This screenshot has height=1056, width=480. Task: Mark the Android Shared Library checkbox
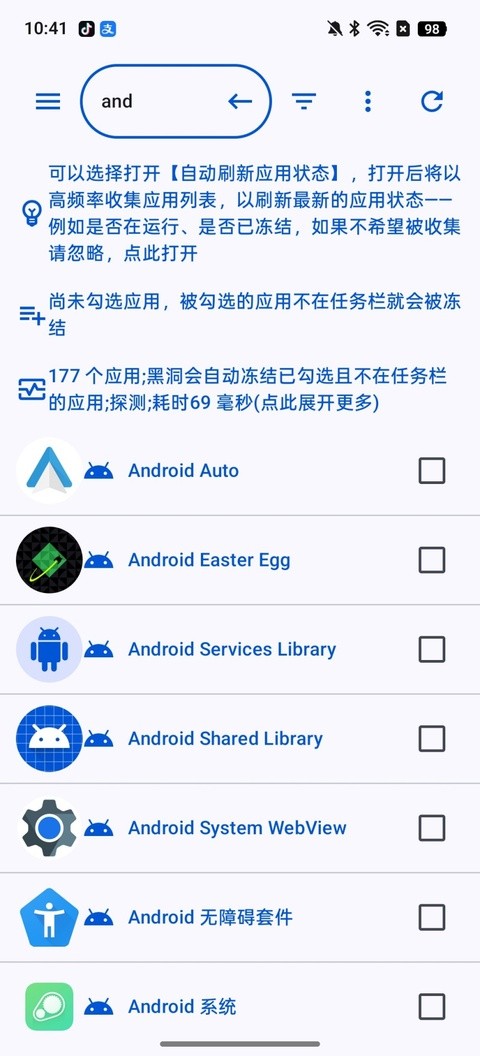(432, 739)
